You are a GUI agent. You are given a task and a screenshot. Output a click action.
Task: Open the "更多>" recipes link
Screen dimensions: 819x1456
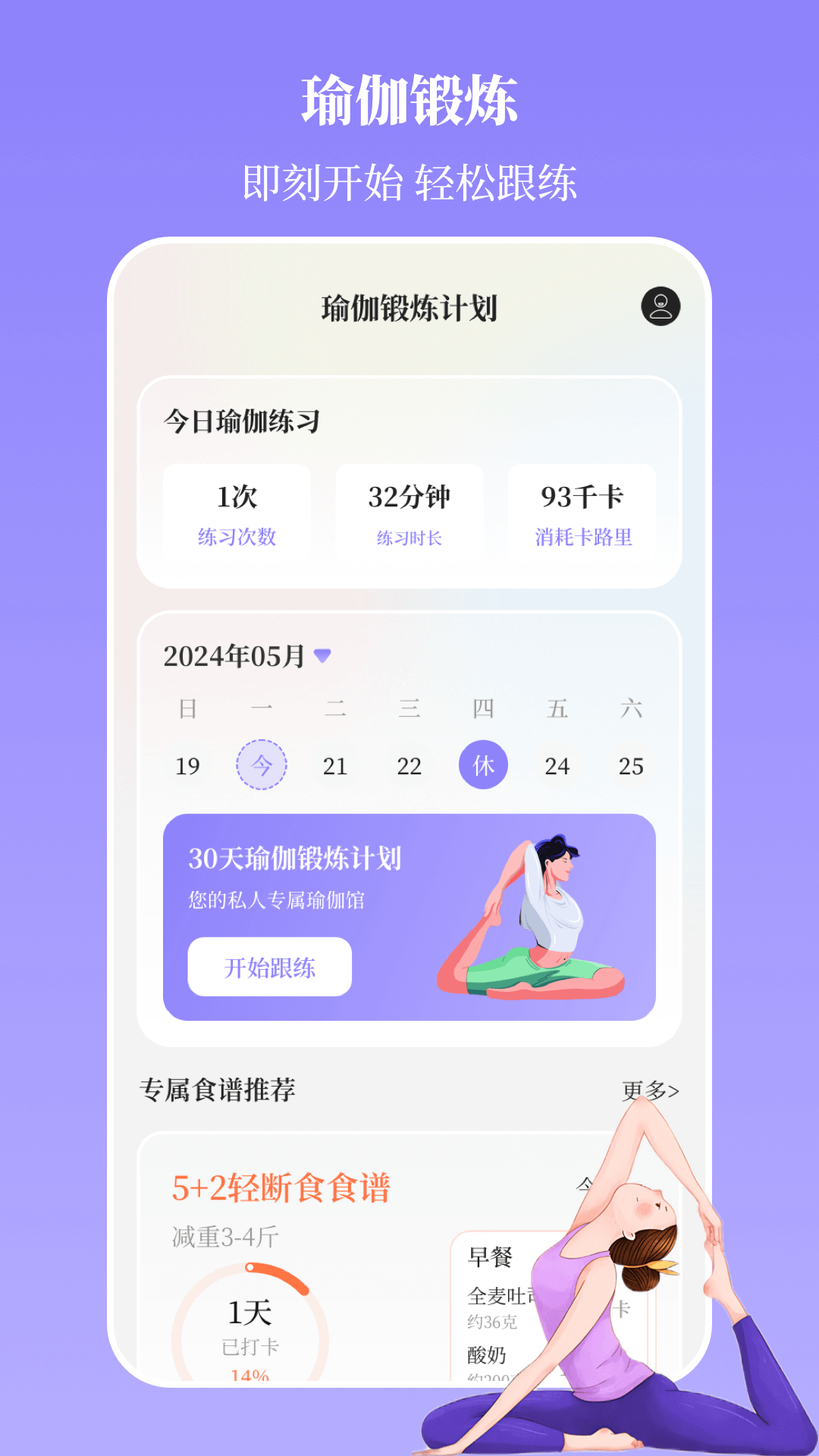pyautogui.click(x=651, y=1090)
